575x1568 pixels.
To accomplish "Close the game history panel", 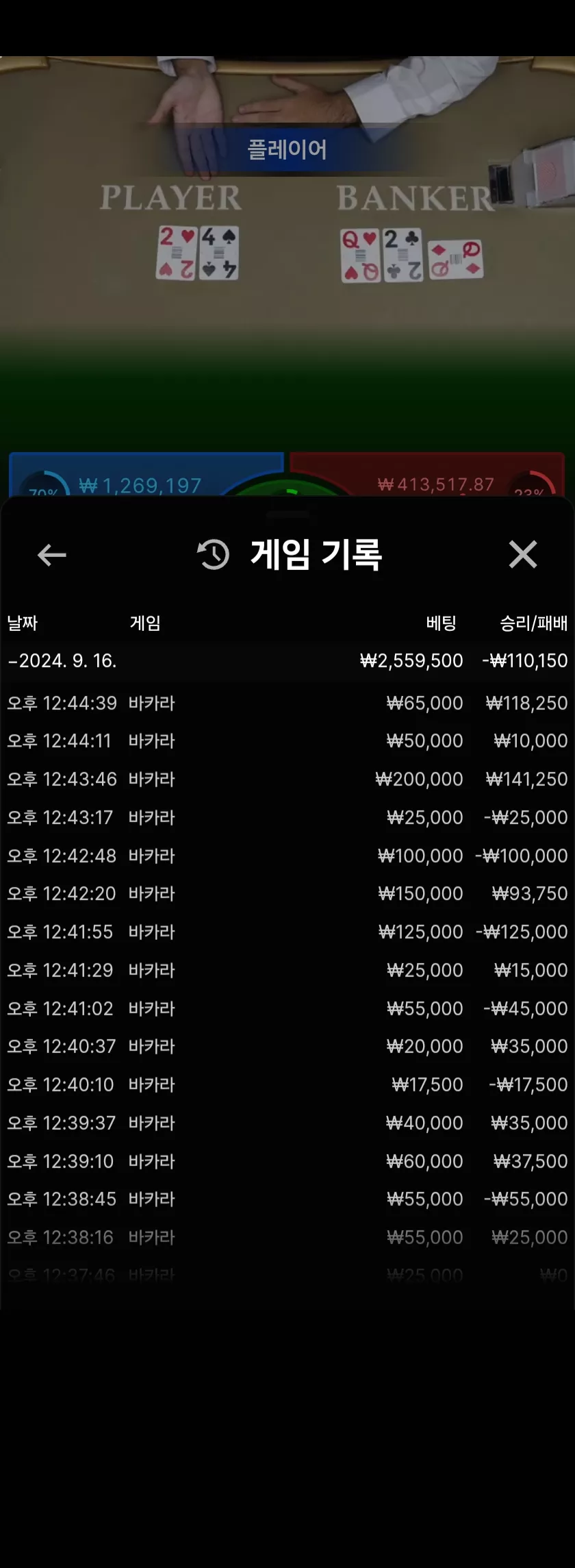I will coord(523,554).
